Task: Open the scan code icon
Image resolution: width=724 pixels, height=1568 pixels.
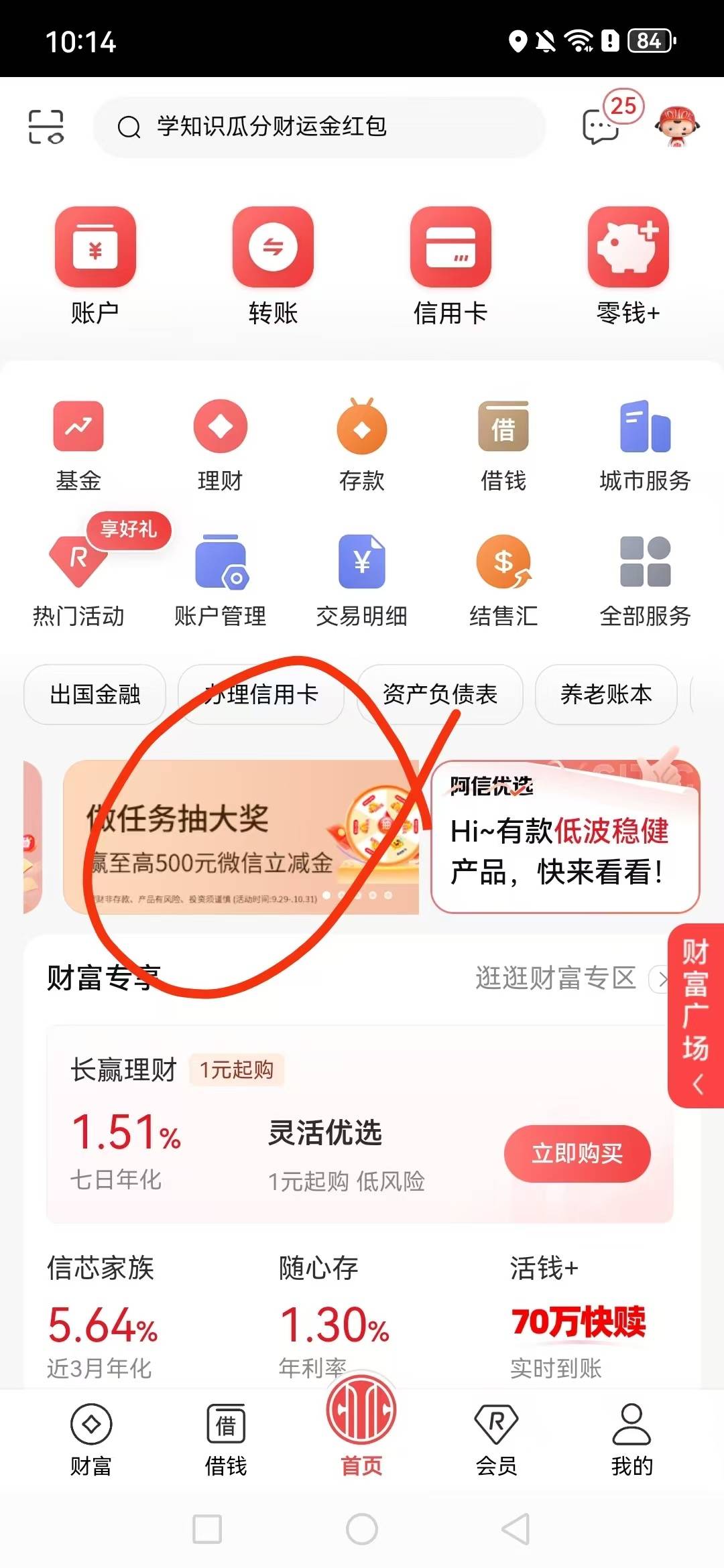Action: [46, 127]
